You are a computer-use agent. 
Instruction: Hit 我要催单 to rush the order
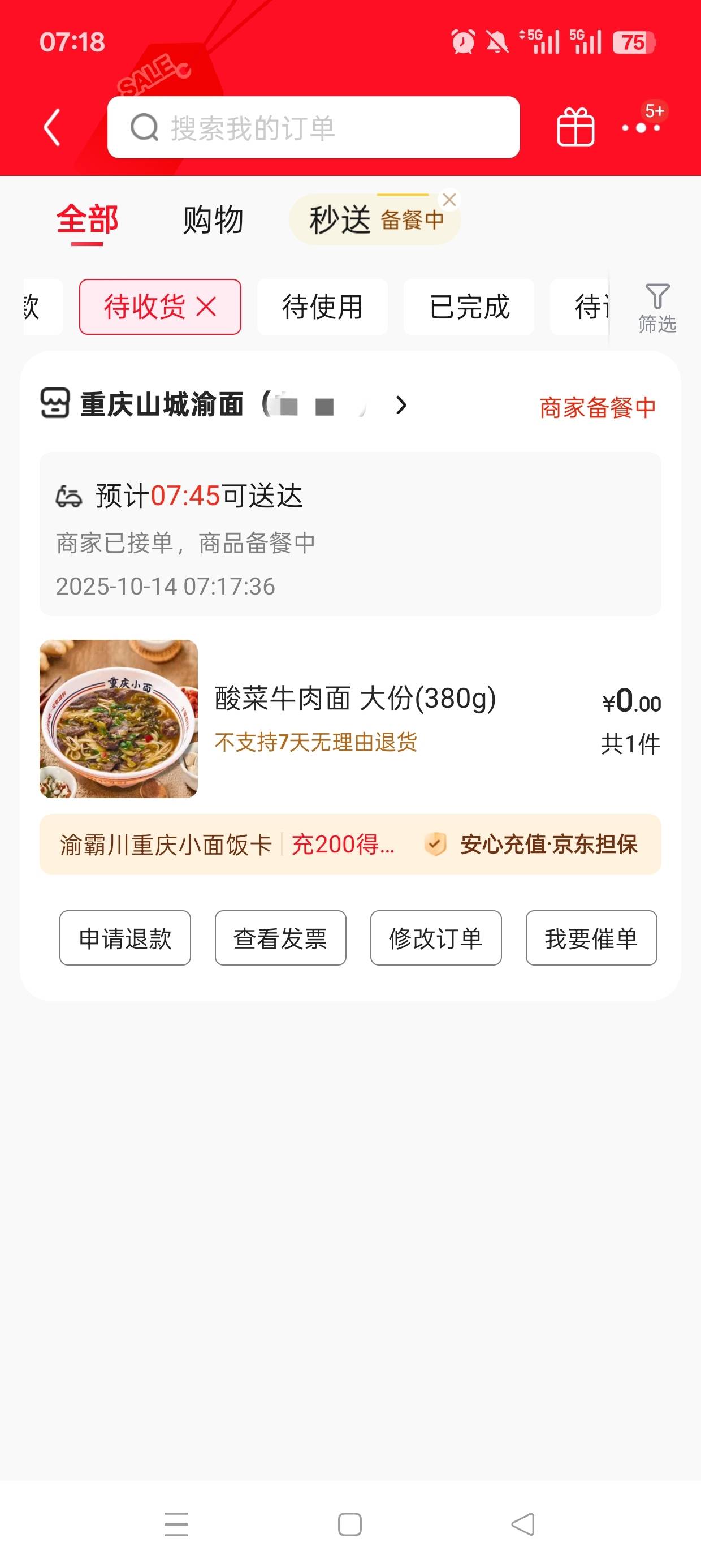(x=591, y=938)
